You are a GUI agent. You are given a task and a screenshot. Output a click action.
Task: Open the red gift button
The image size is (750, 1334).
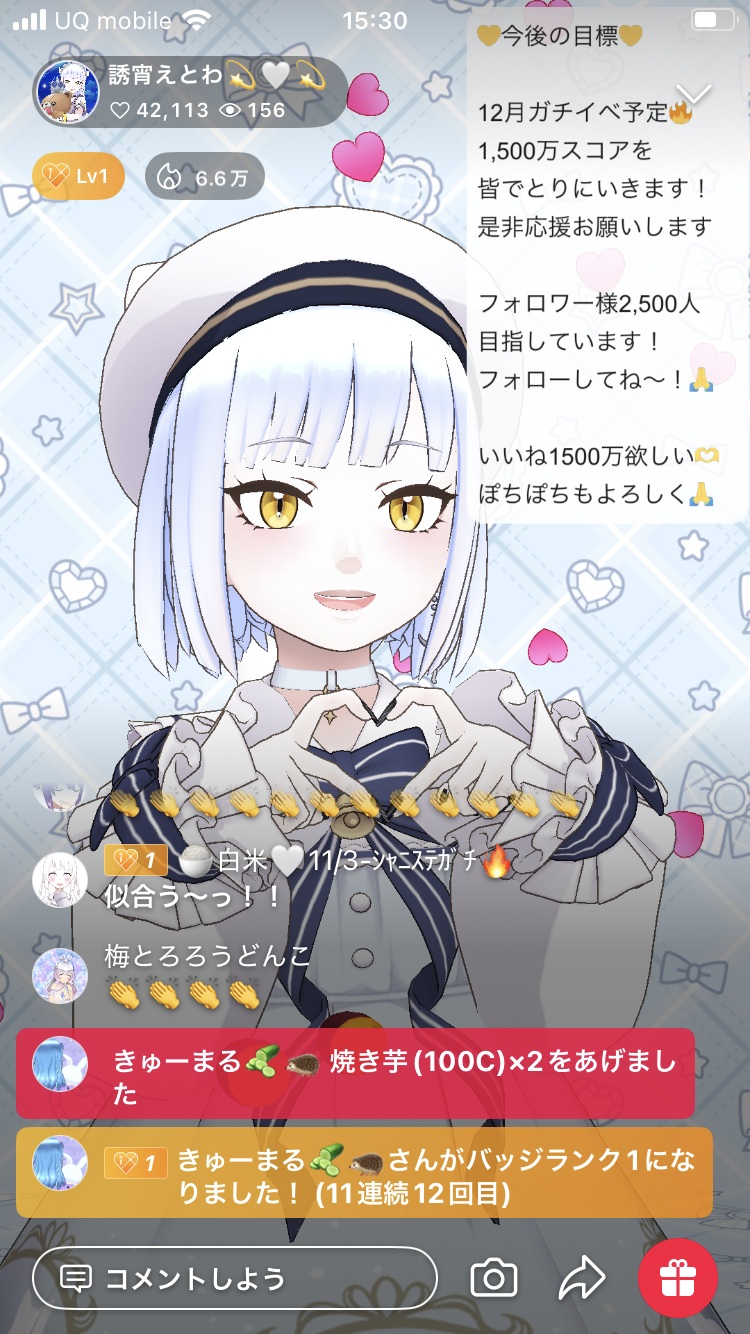pos(678,1278)
